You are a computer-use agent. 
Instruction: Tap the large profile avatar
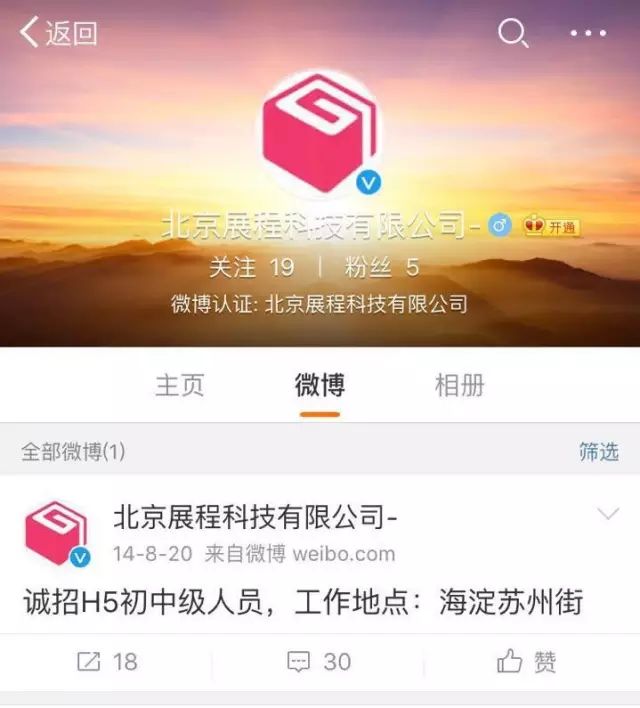320,133
